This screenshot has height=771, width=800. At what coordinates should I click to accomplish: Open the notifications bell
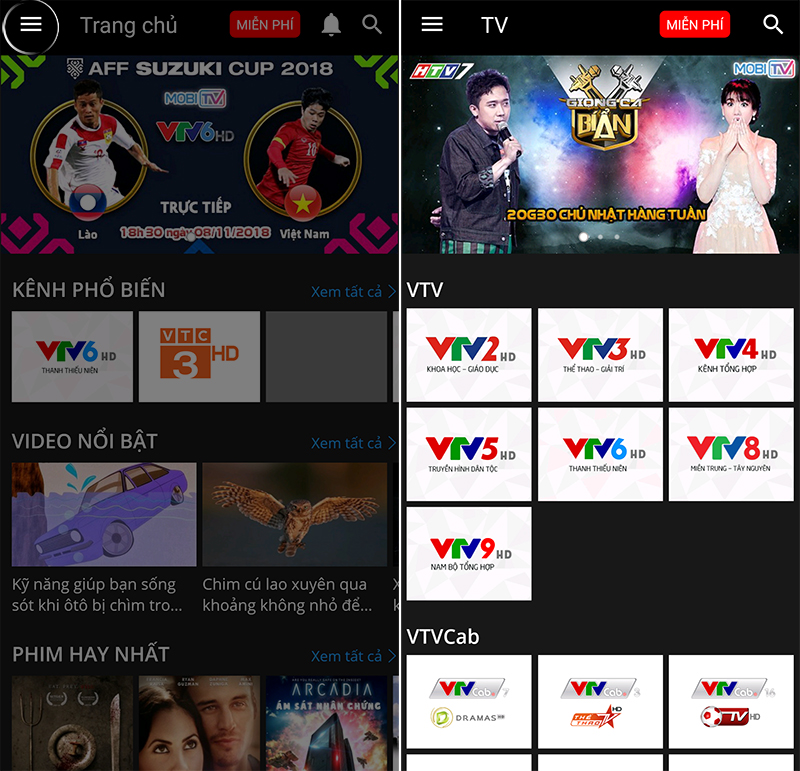(331, 25)
